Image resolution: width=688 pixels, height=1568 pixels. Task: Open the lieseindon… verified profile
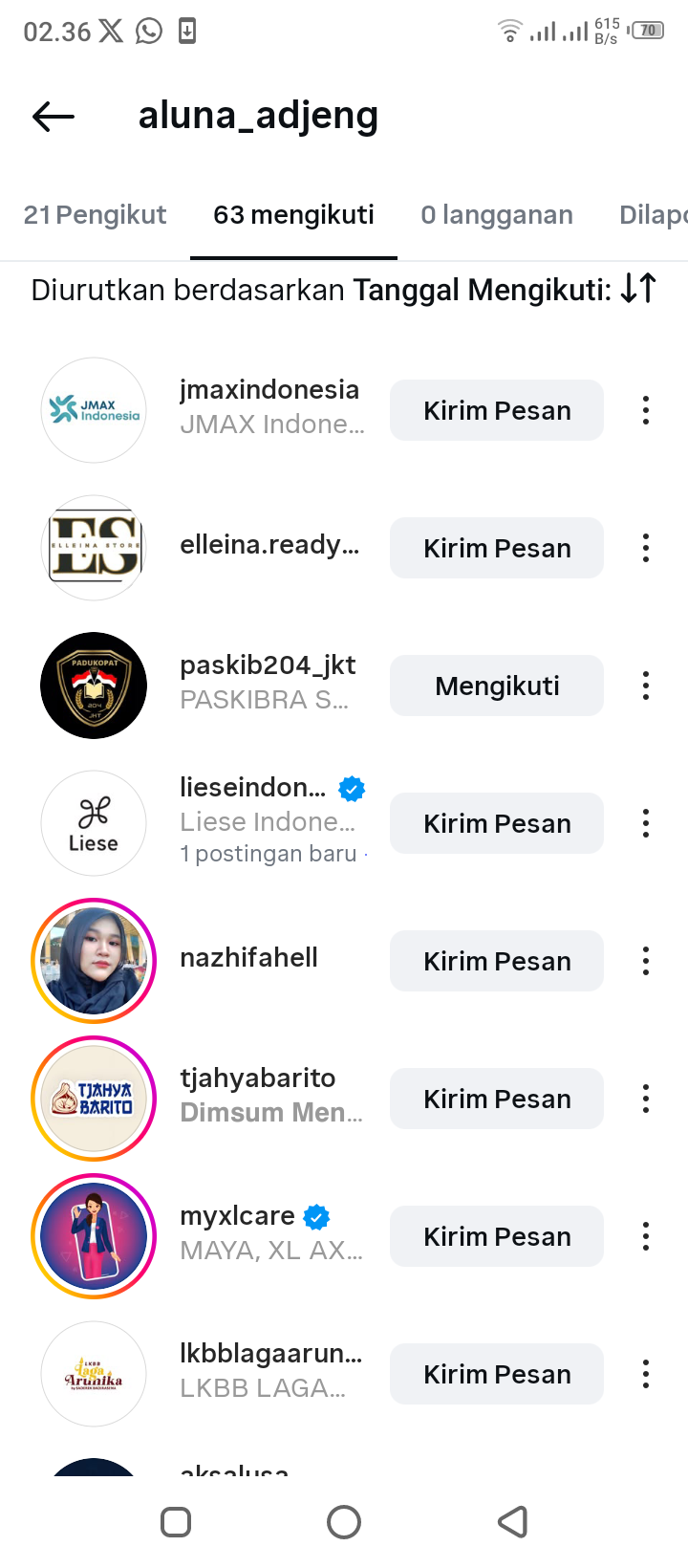coord(253,788)
